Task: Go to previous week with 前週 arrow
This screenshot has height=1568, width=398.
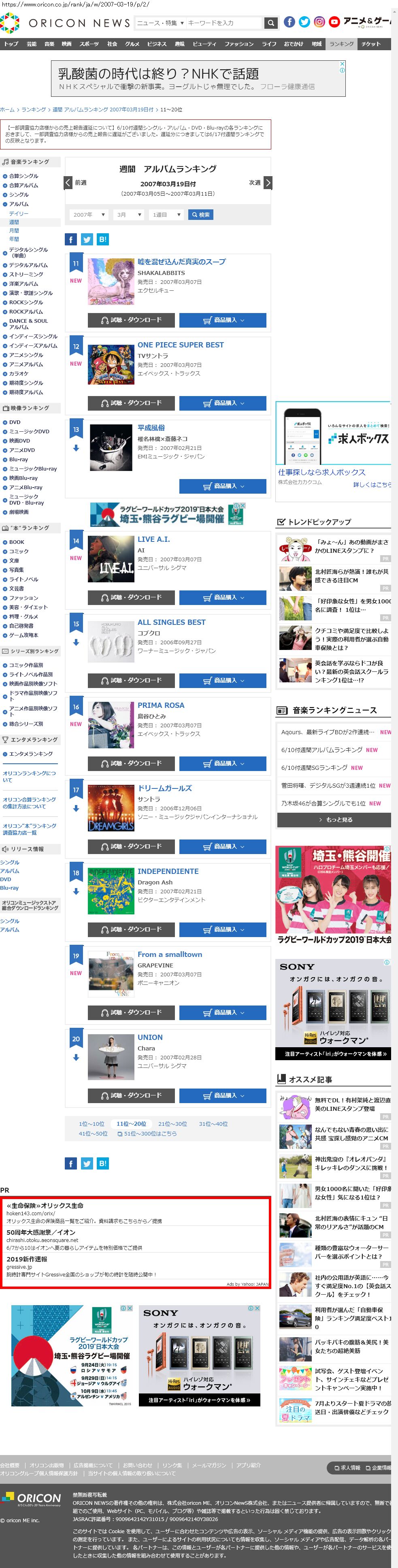Action: coord(69,183)
